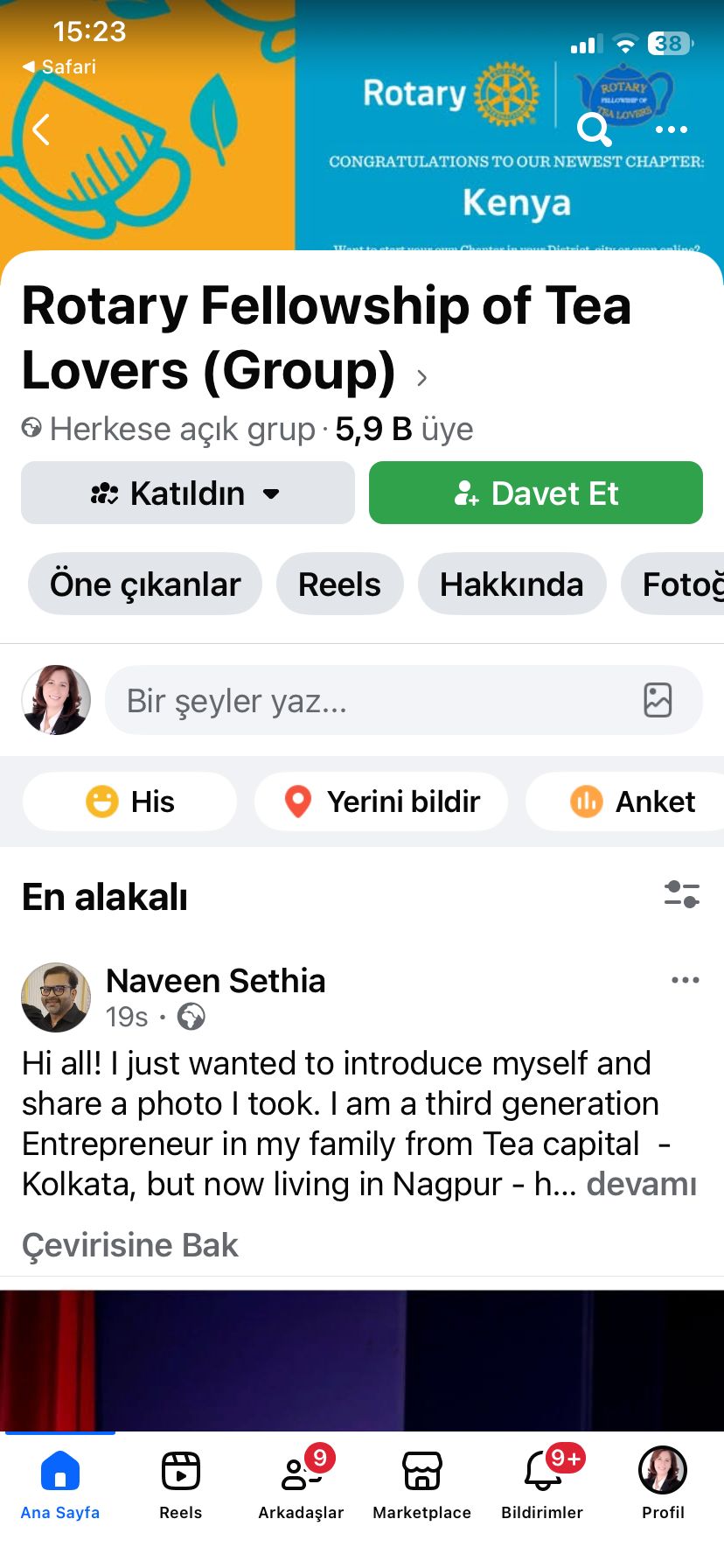The width and height of the screenshot is (724, 1568).
Task: Open the Katıldın membership dropdown
Action: [x=187, y=493]
